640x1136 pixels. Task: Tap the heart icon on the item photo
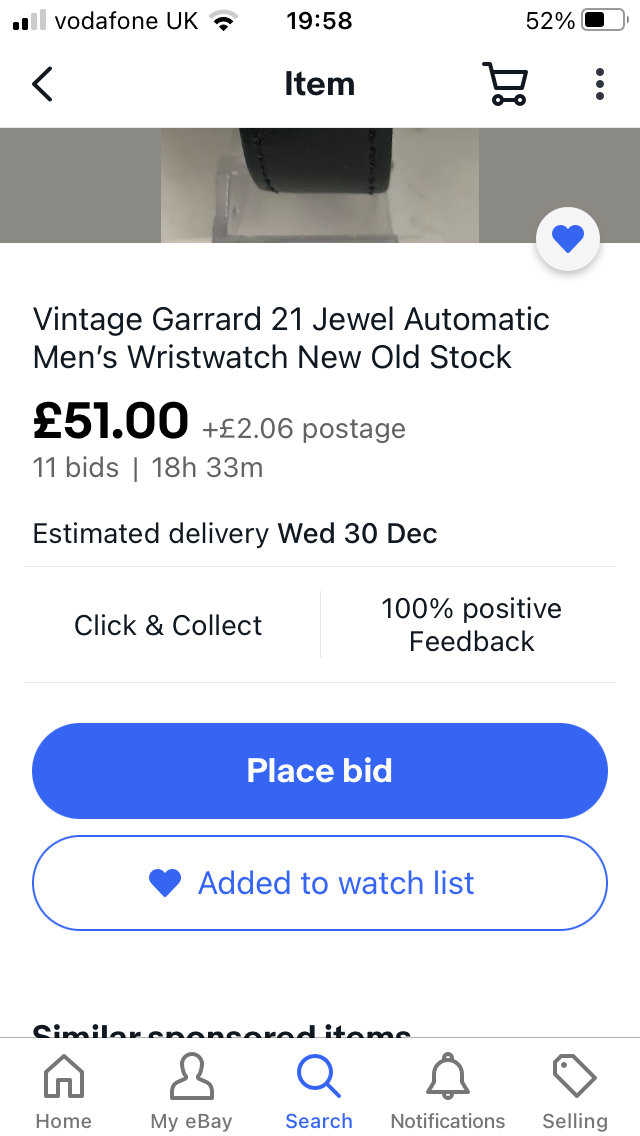coord(567,240)
